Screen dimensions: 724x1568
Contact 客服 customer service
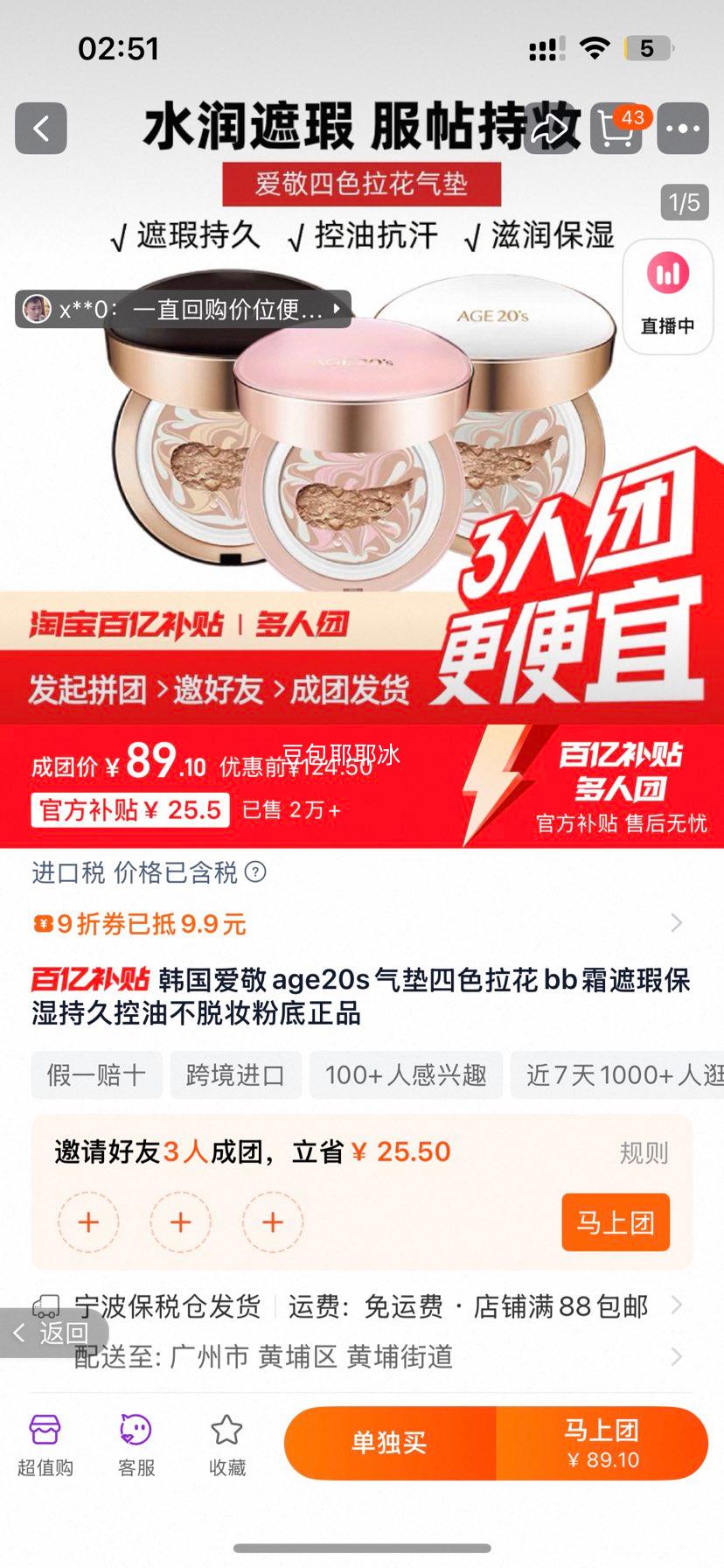pos(136,1445)
